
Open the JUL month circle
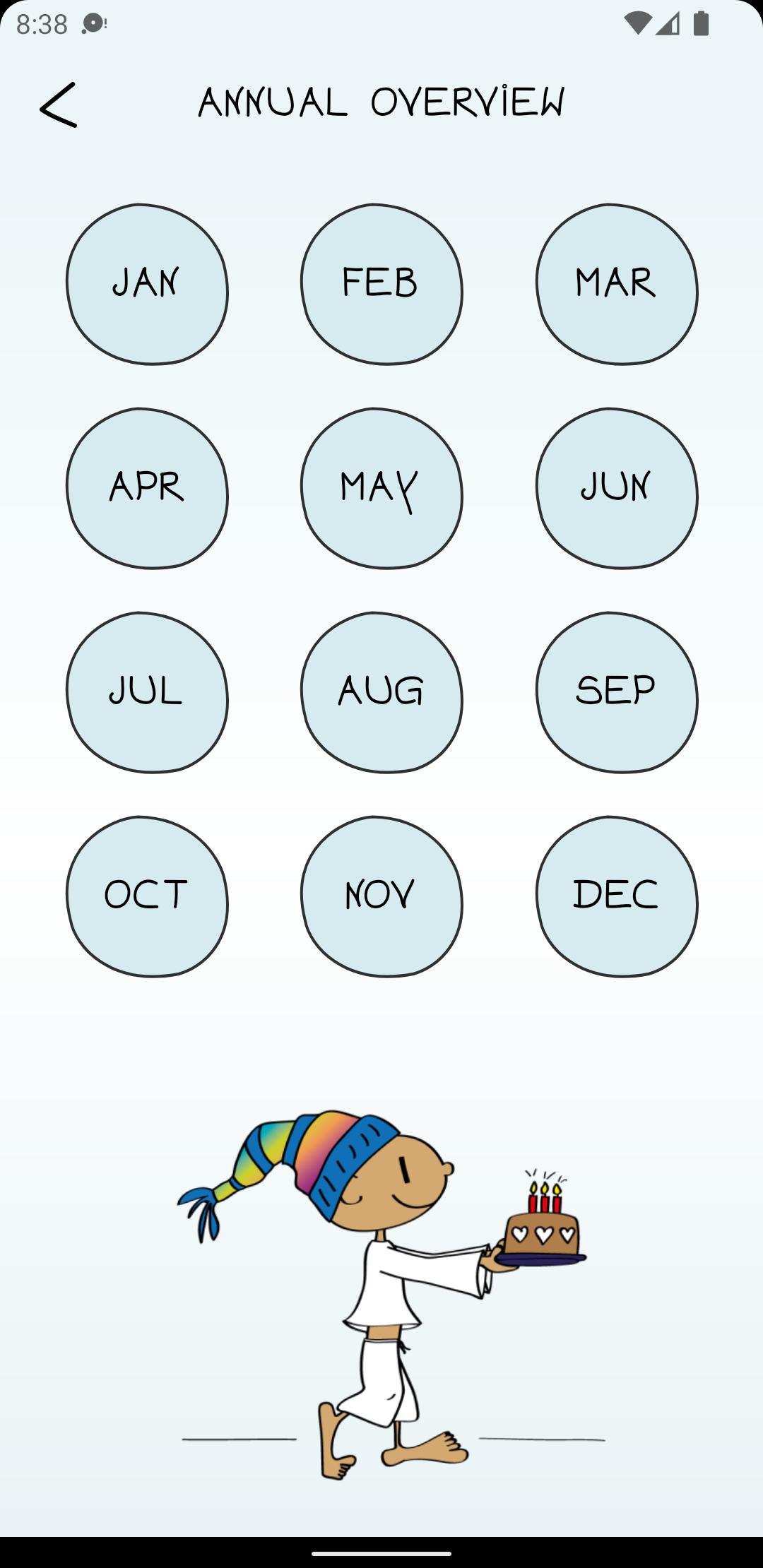coord(147,692)
